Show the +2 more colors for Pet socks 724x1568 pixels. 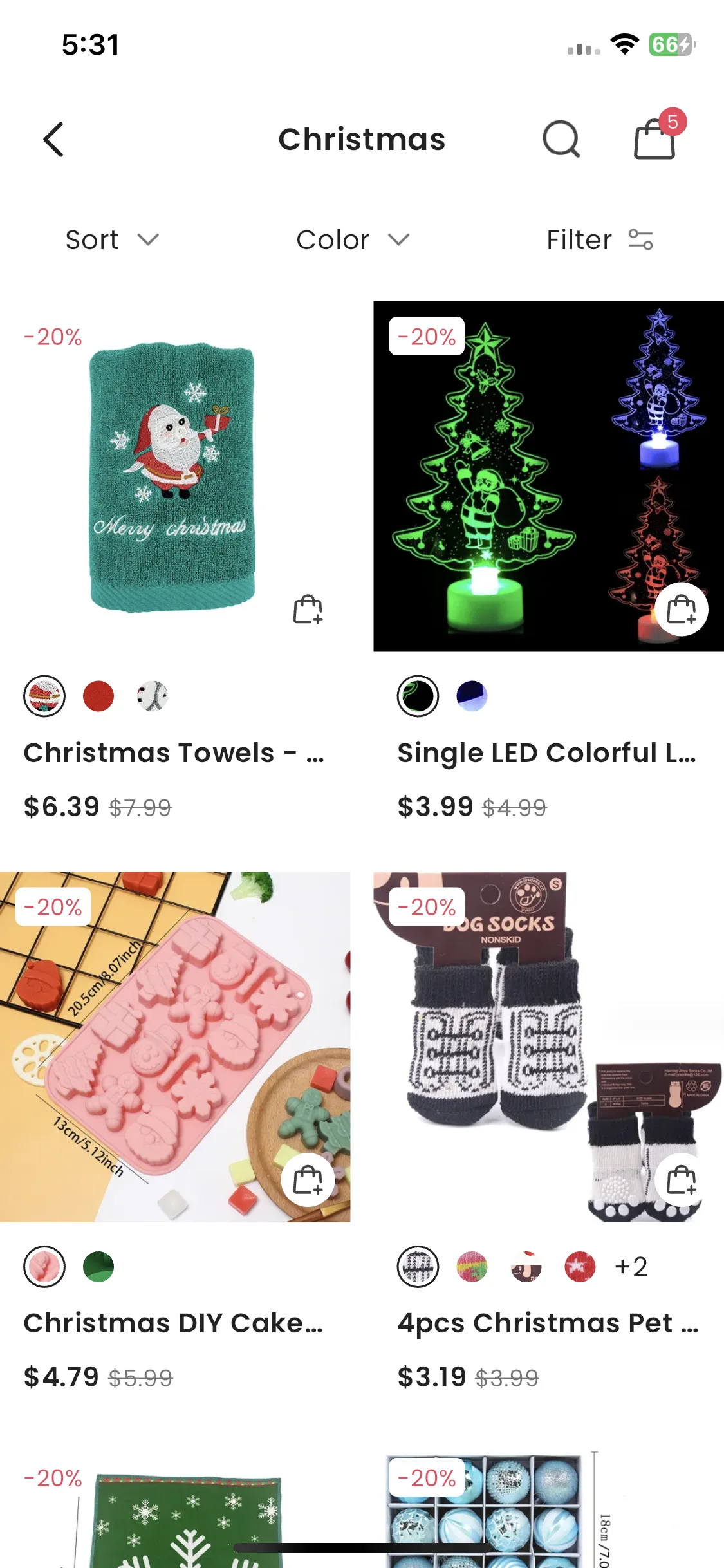point(631,1267)
